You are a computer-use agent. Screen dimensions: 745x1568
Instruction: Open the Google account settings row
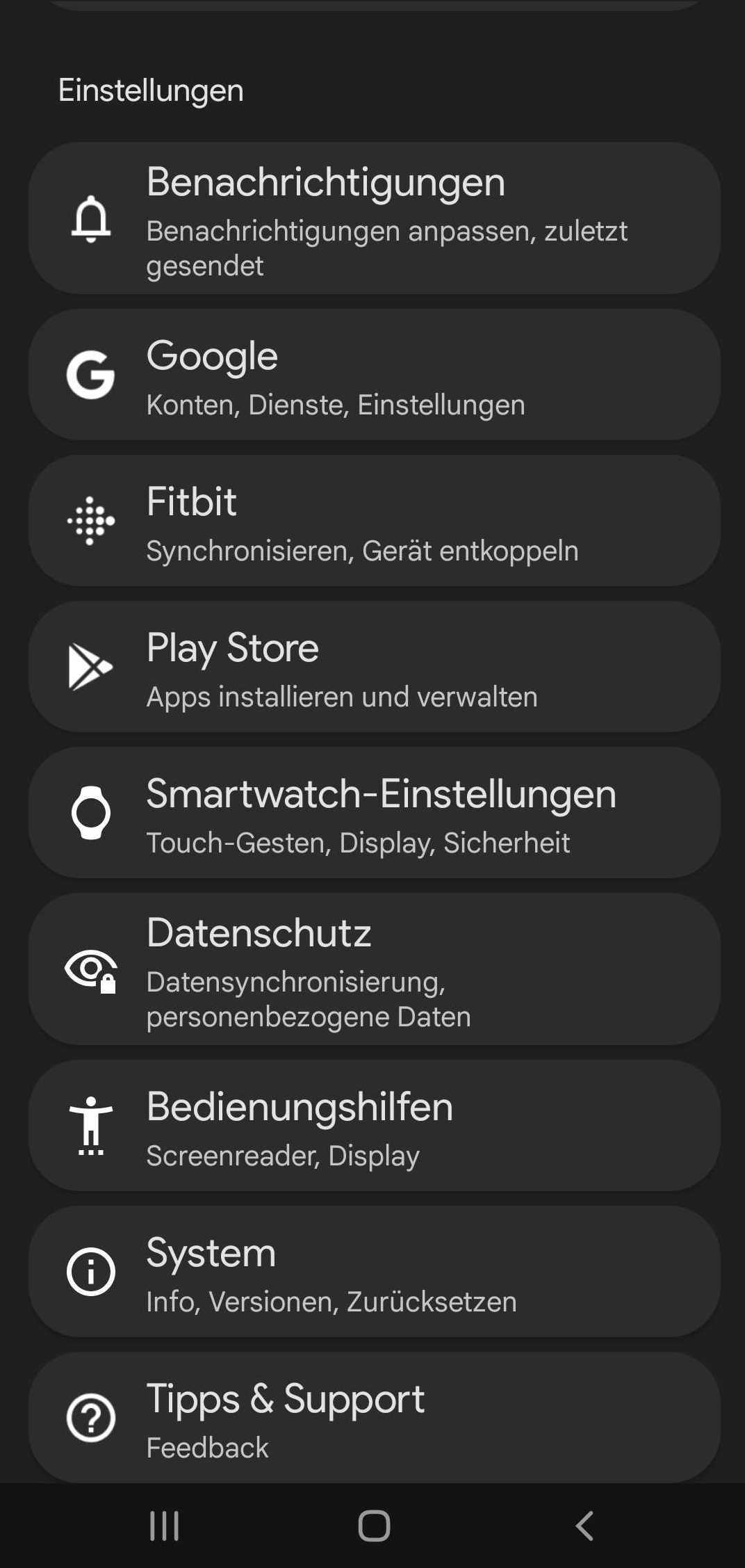tap(374, 375)
